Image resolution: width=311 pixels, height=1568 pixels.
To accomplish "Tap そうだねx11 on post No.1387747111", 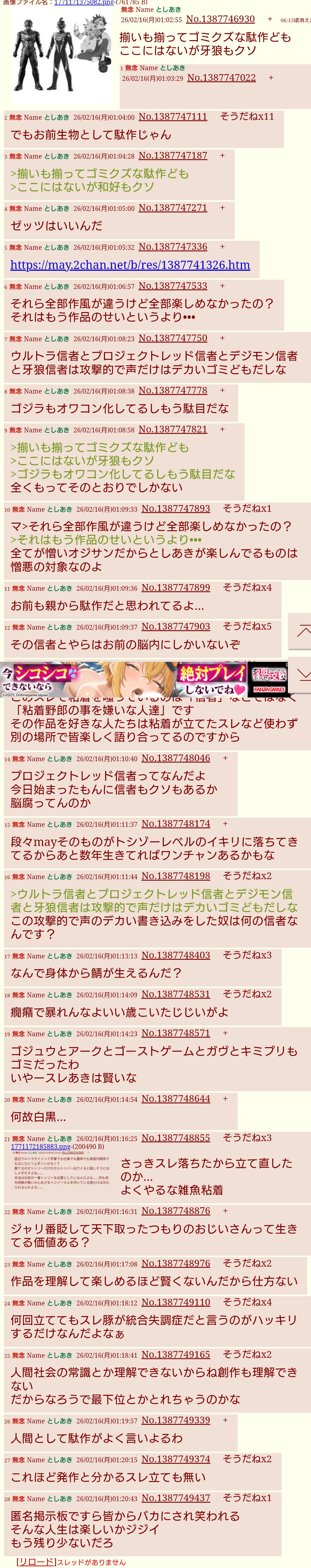I will (x=246, y=116).
